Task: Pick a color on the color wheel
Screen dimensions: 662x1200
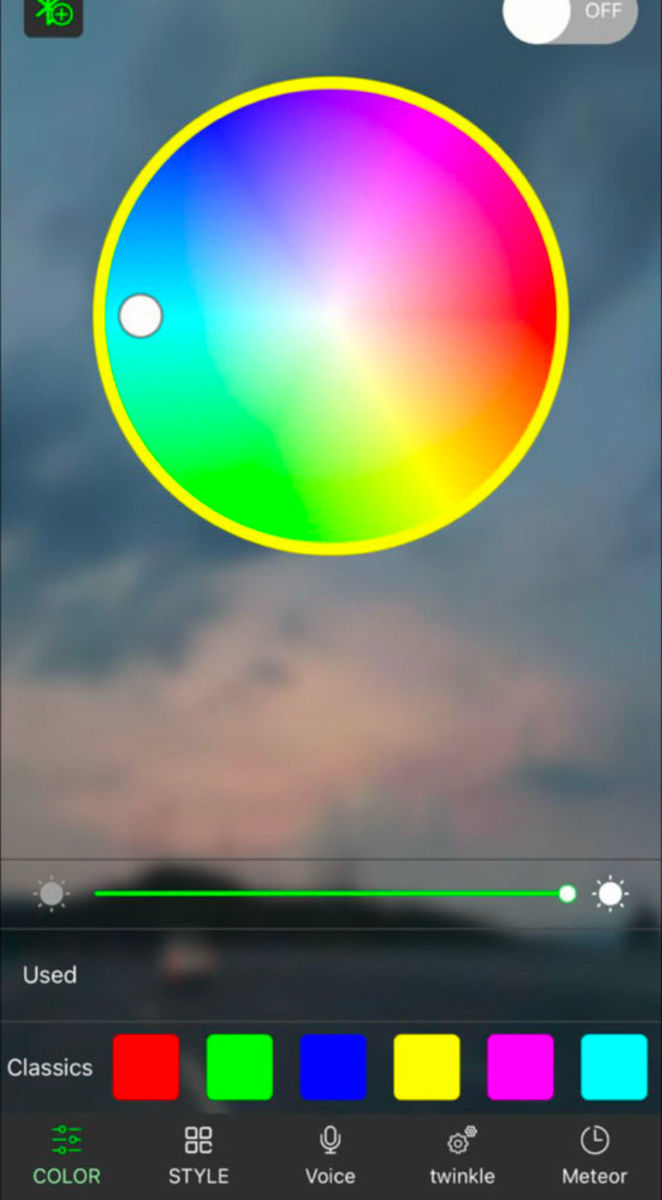Action: pos(331,315)
